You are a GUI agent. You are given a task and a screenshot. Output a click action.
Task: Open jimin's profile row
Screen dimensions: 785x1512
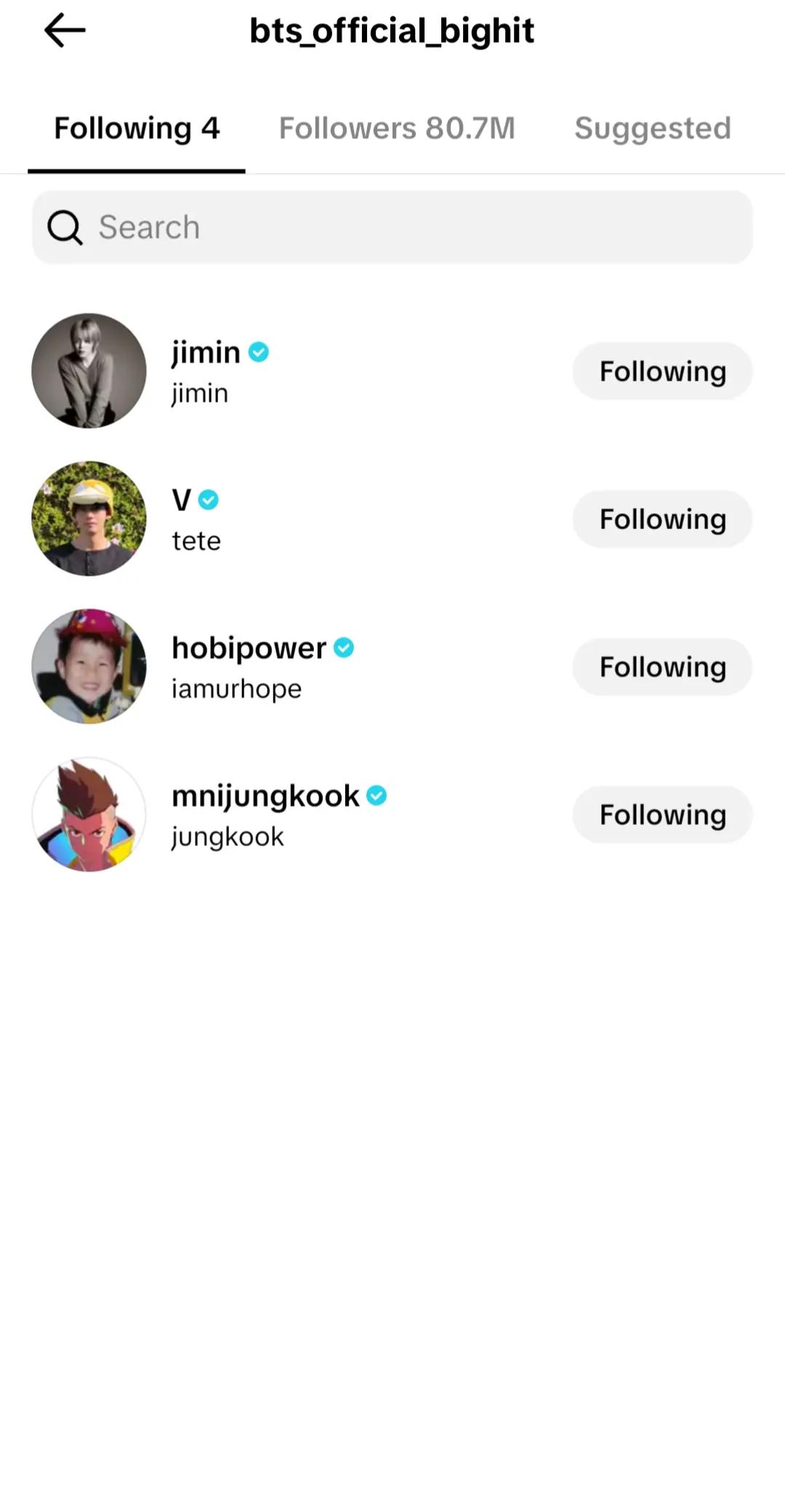[392, 371]
